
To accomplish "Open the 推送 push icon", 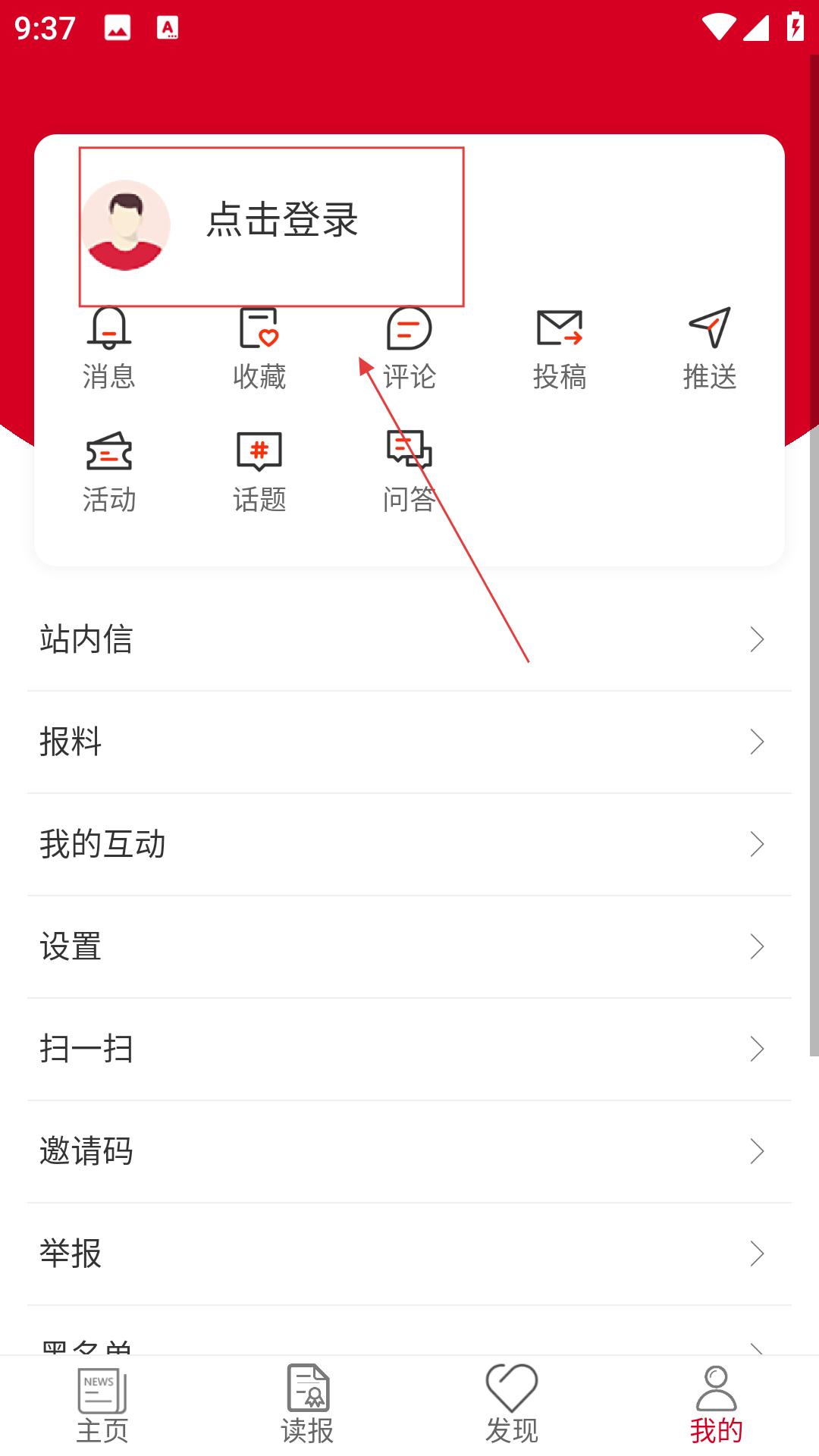I will [710, 328].
